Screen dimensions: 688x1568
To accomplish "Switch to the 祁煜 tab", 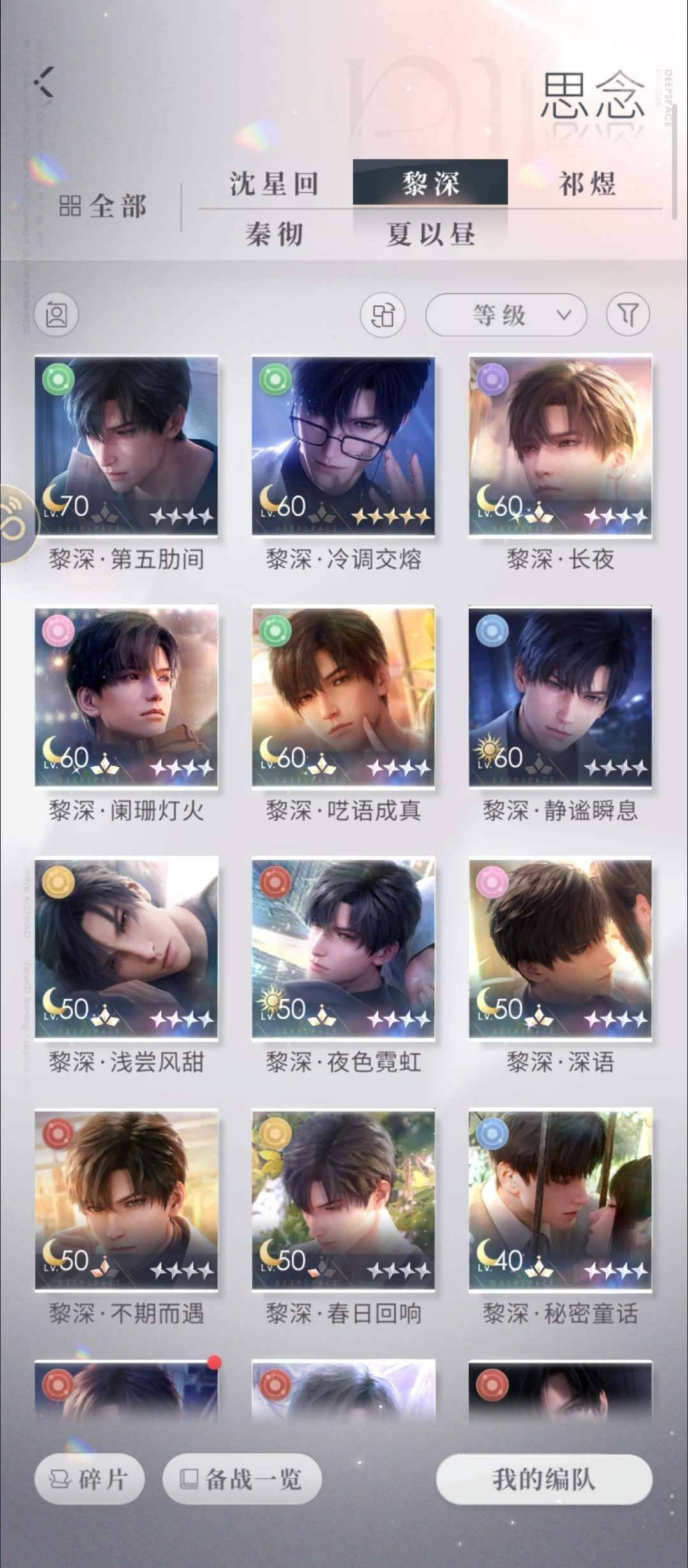I will click(587, 184).
